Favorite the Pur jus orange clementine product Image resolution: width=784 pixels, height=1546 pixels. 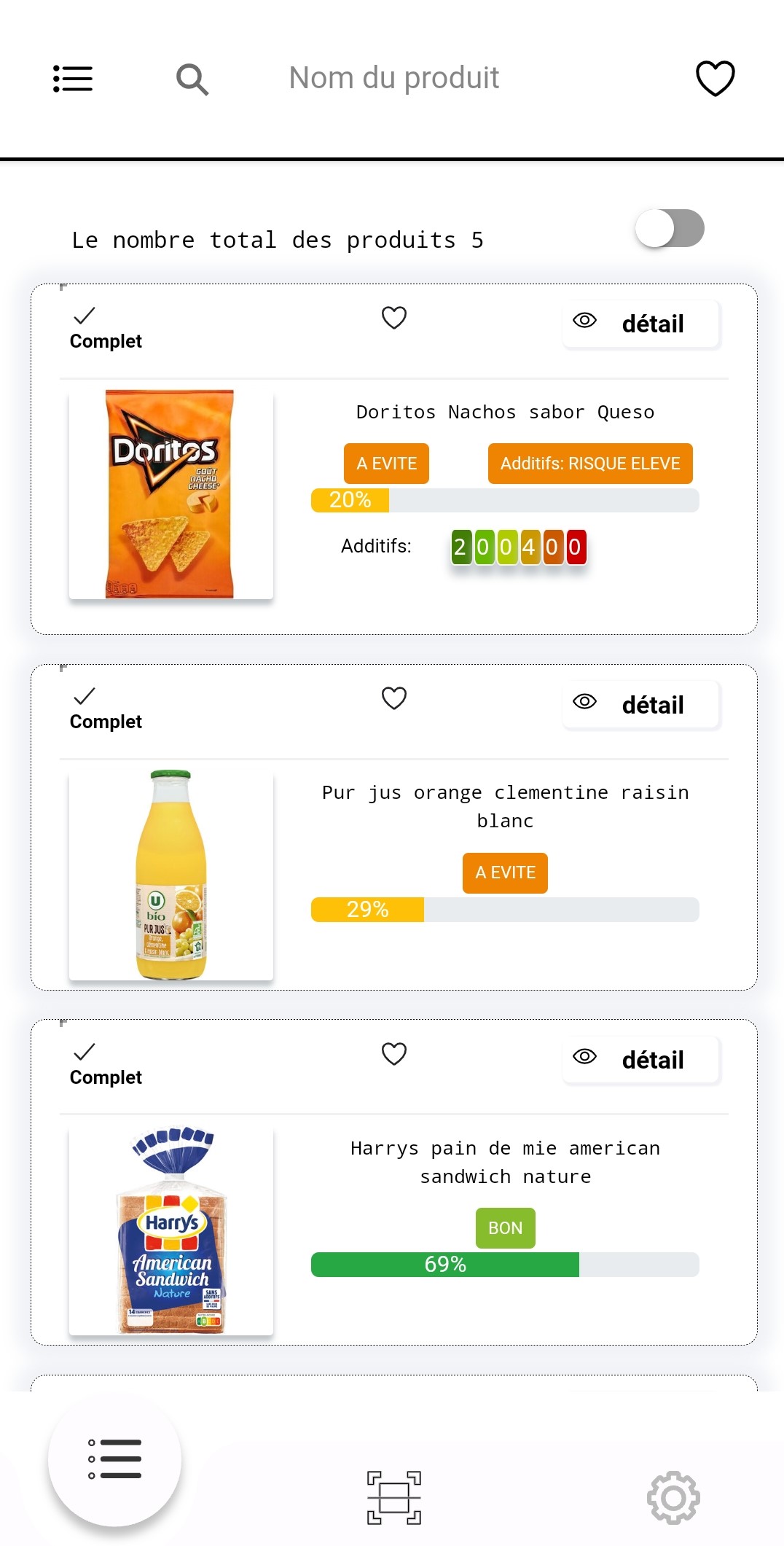click(x=394, y=698)
